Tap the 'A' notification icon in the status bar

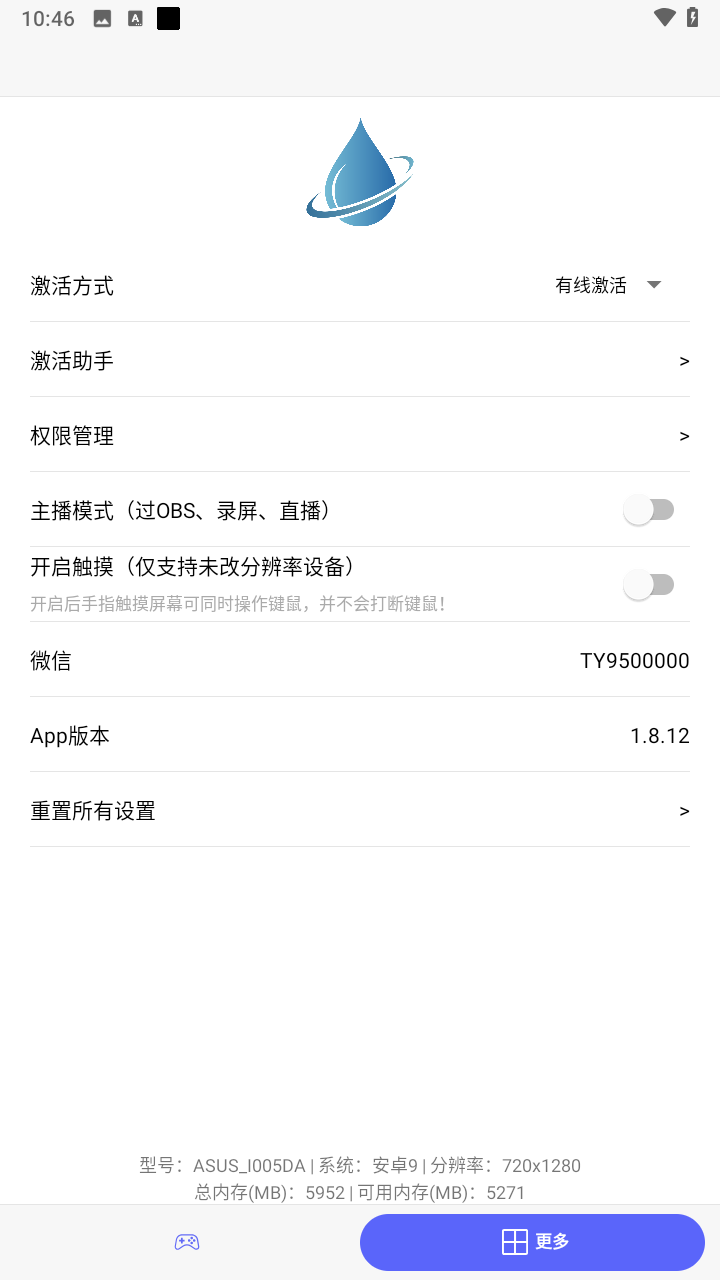pos(135,17)
